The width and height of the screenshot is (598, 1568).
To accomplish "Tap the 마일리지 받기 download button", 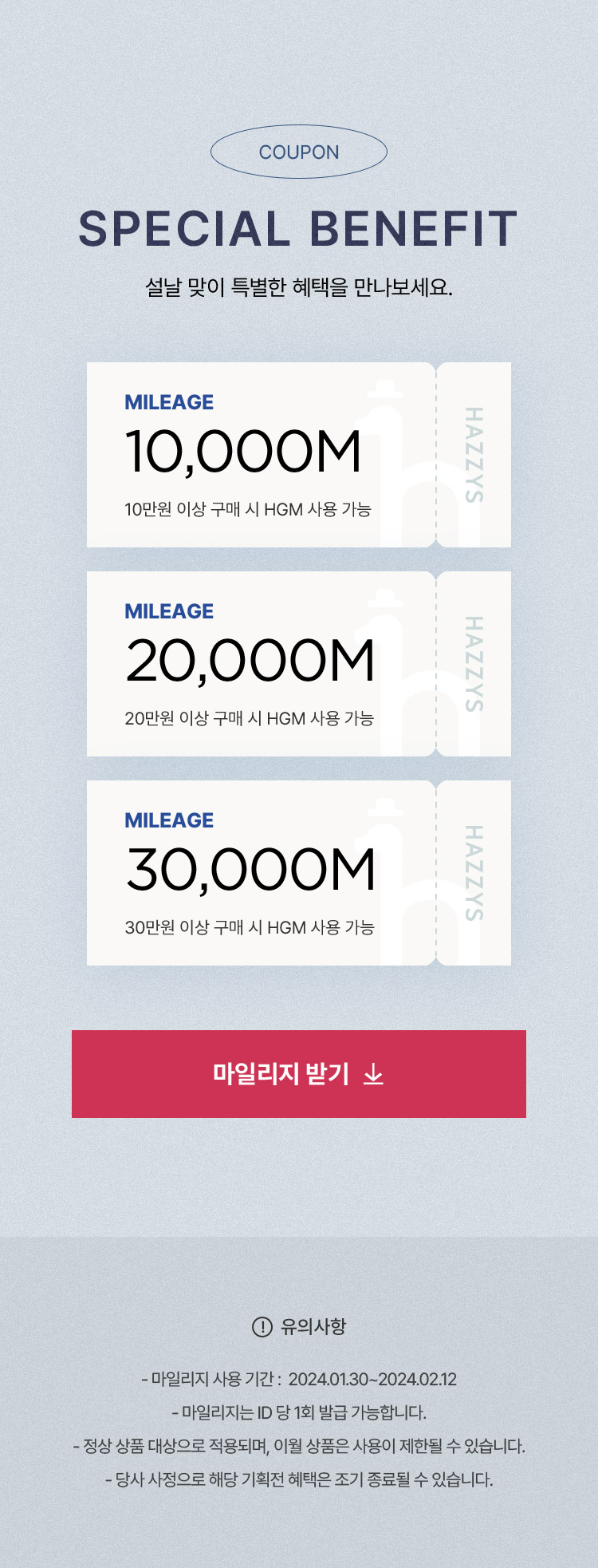I will point(298,1073).
